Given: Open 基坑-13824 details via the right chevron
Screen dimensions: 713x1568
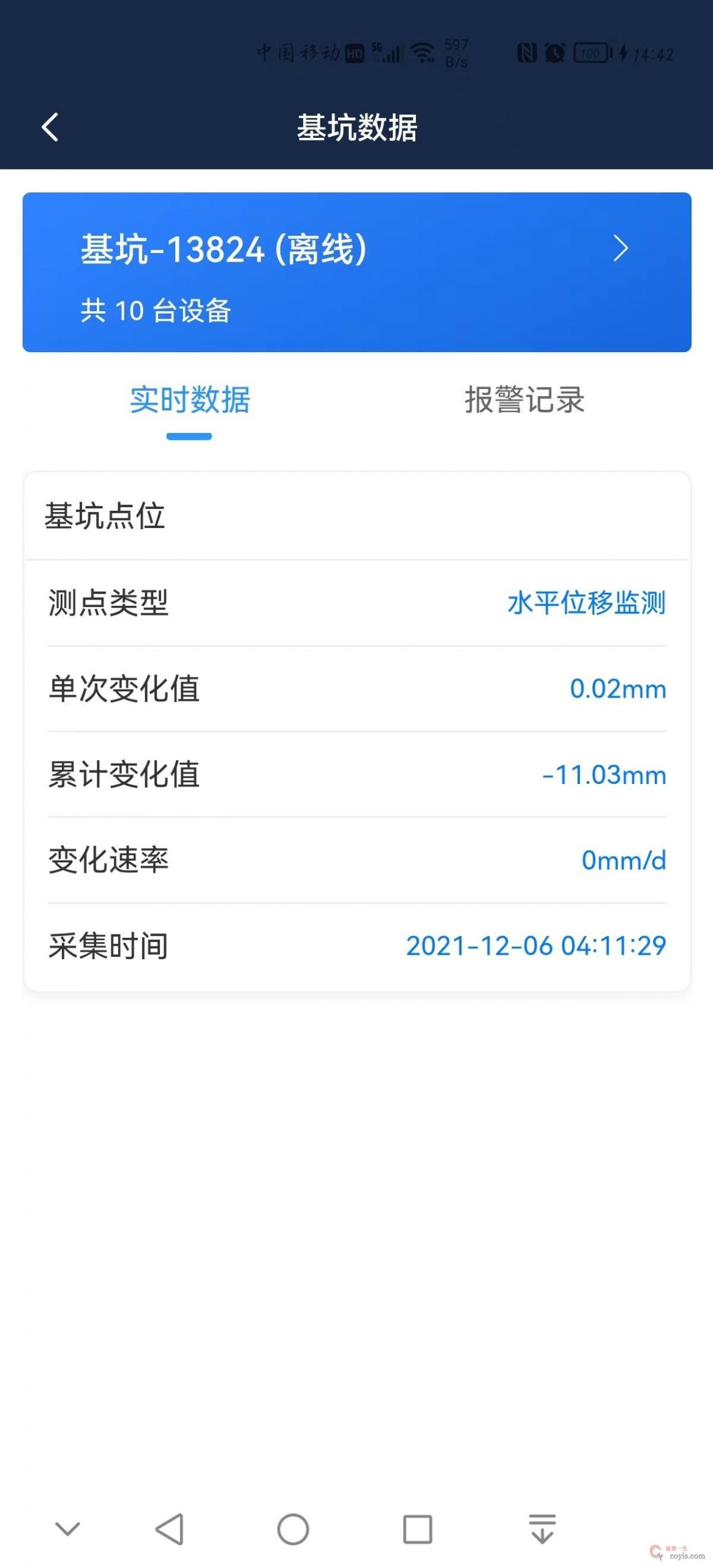Looking at the screenshot, I should click(621, 248).
